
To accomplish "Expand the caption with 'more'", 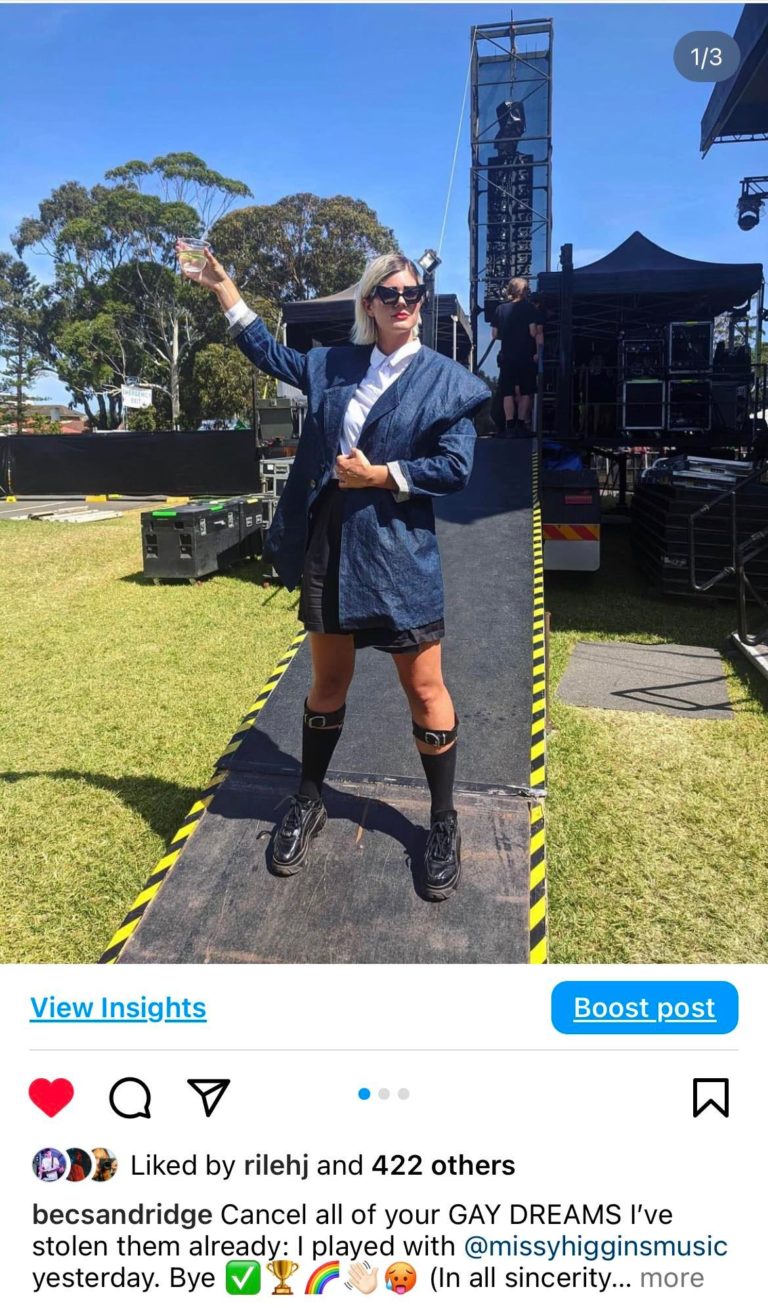I will pyautogui.click(x=672, y=1278).
